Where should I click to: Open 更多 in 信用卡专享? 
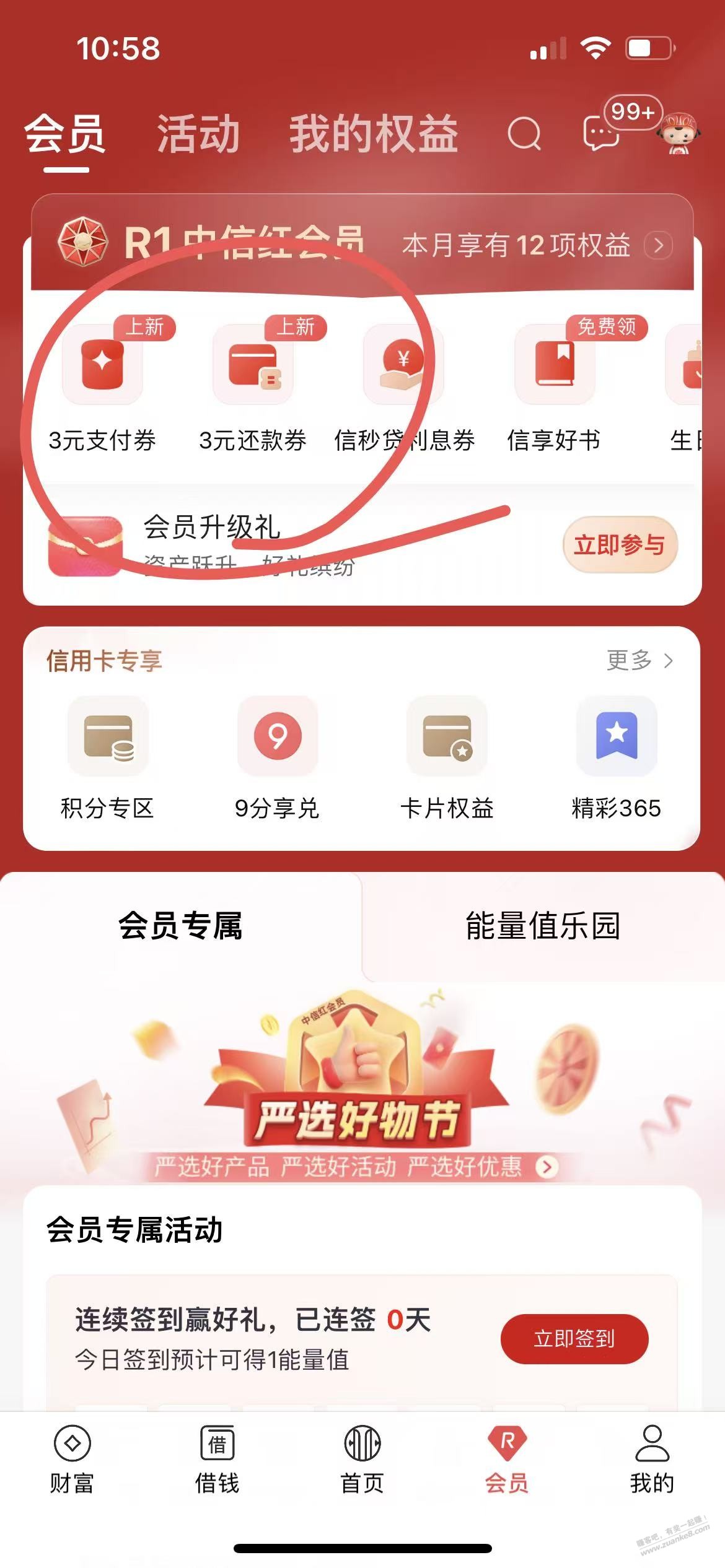click(x=639, y=660)
